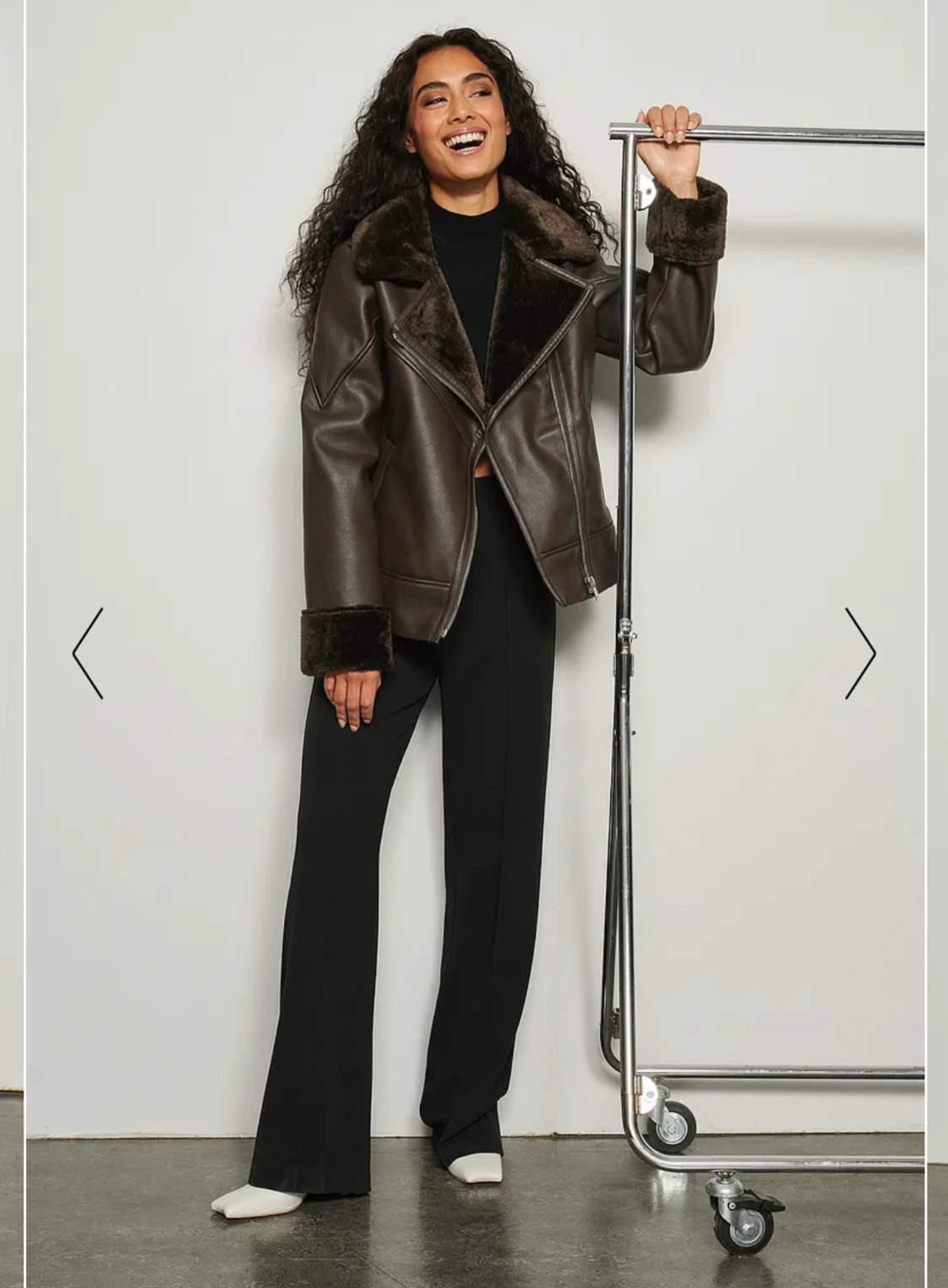Go to the next product photo
948x1288 pixels.
pyautogui.click(x=860, y=654)
